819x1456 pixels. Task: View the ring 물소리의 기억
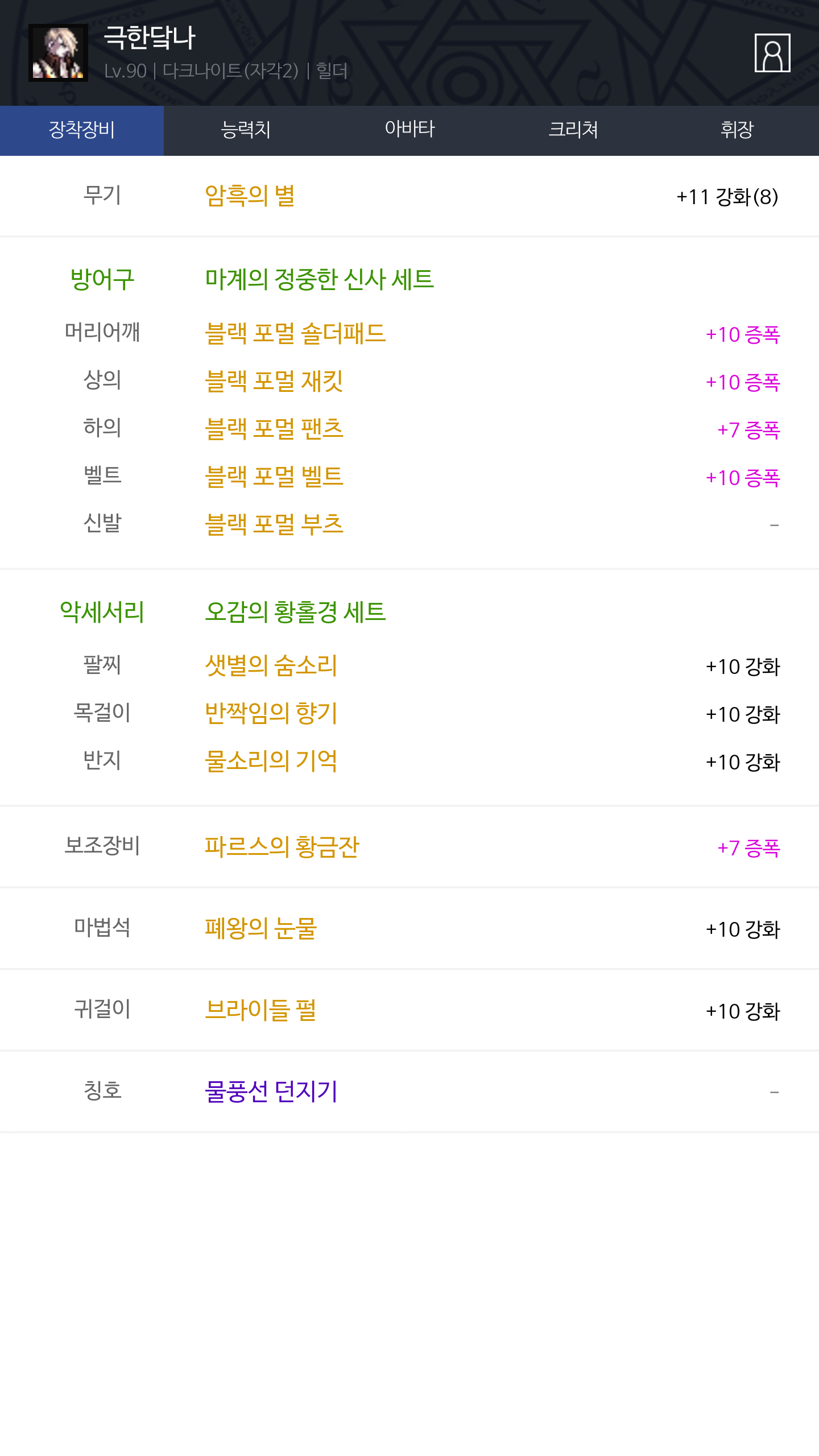click(271, 761)
